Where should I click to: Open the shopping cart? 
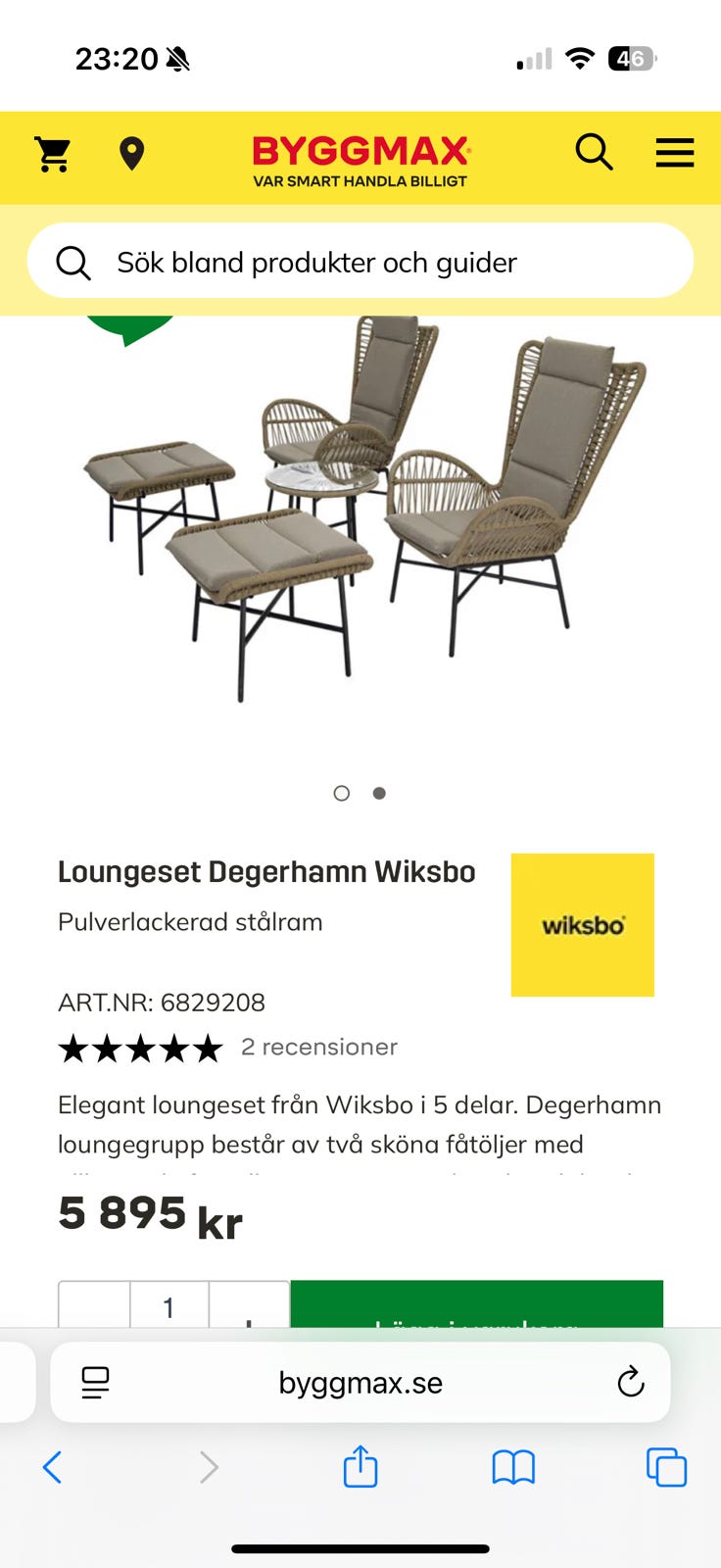(51, 153)
